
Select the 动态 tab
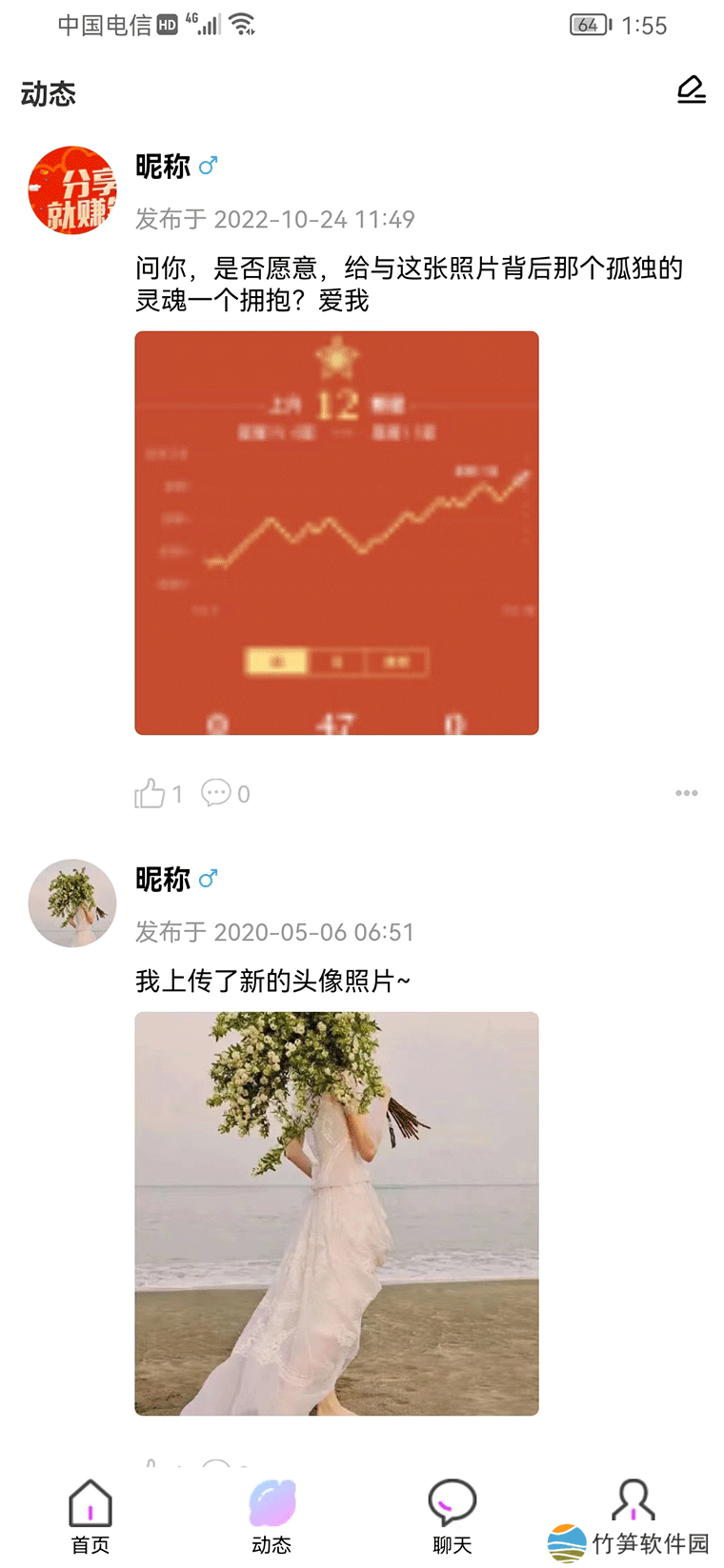271,1516
